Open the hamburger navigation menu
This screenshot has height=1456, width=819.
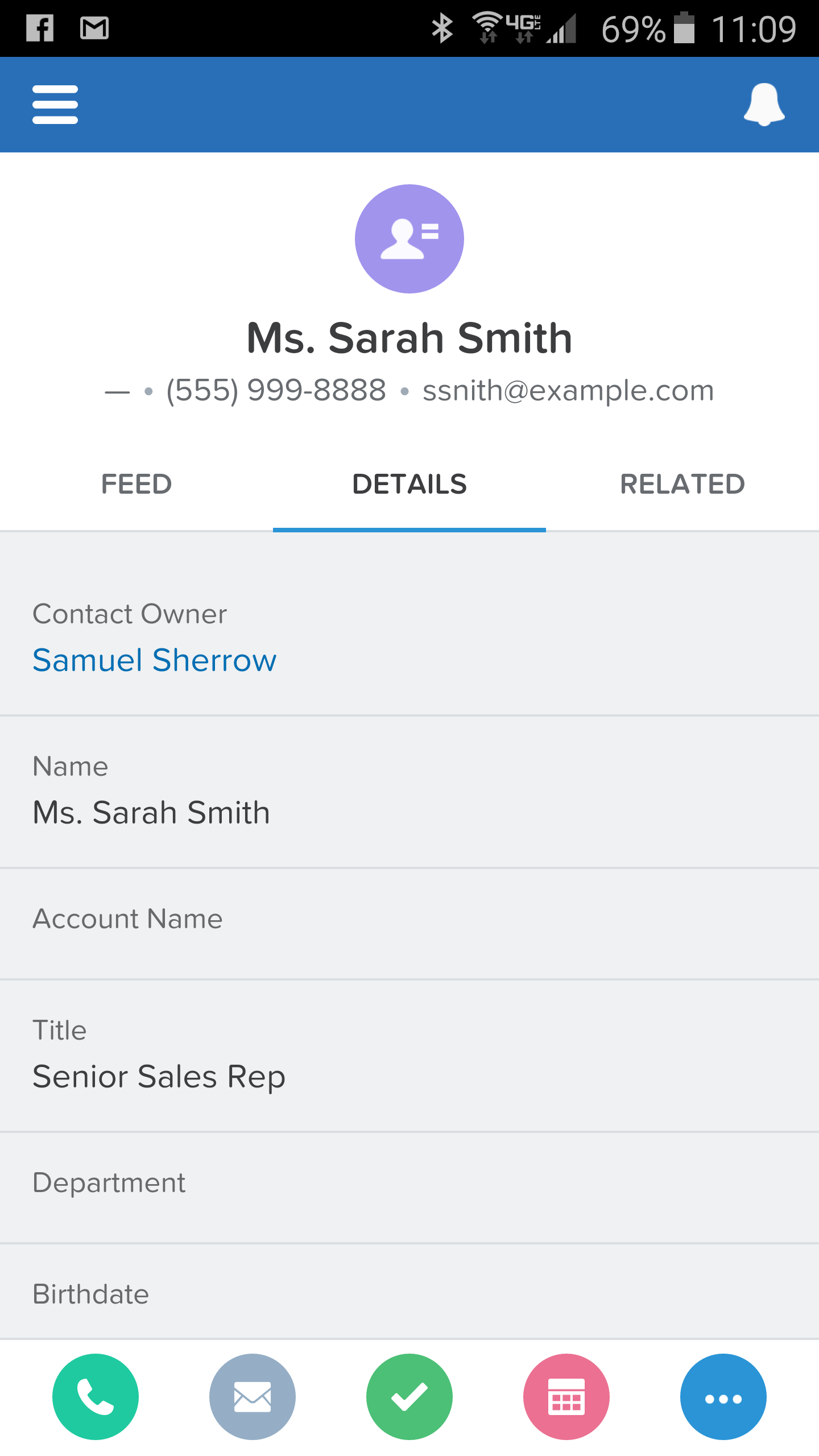point(55,105)
